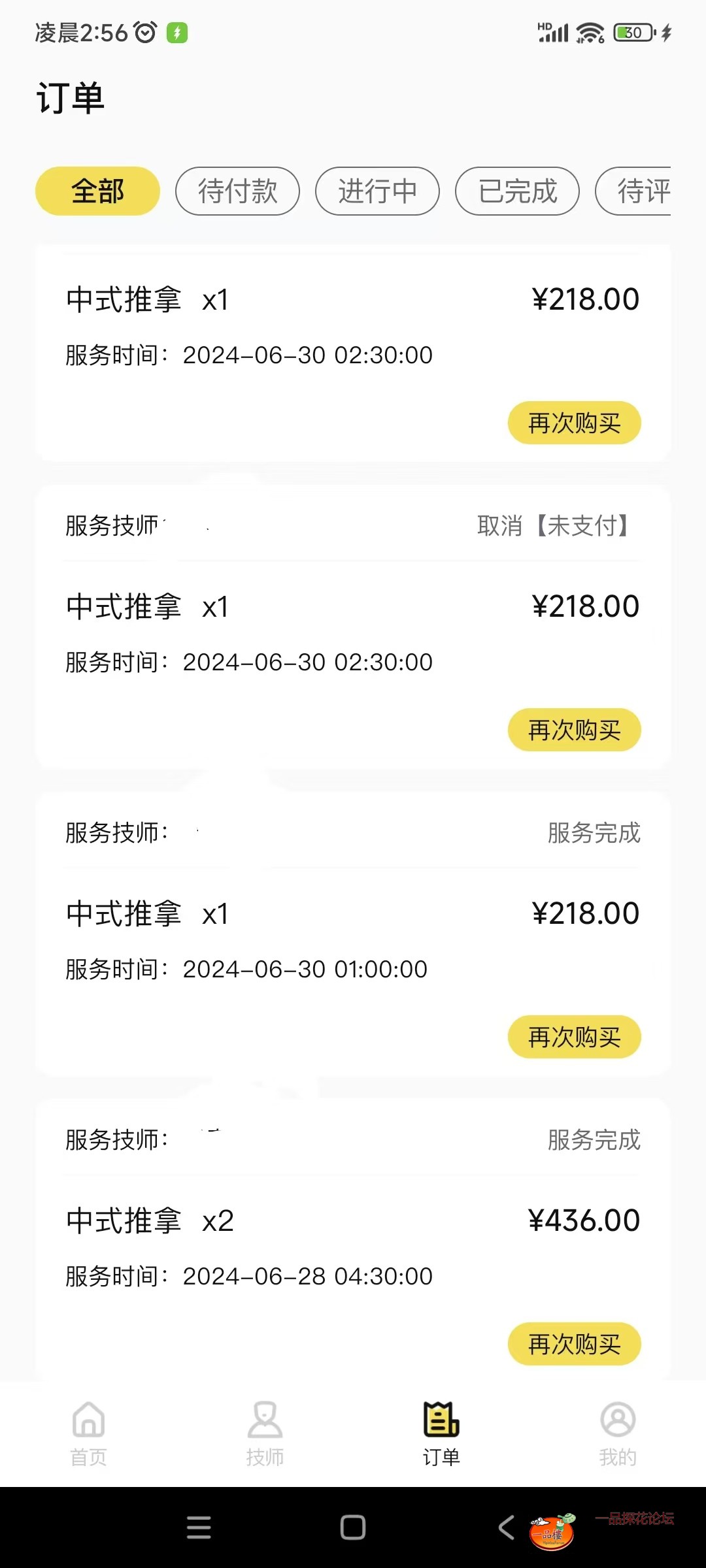The image size is (706, 1568).
Task: Tap the 订单 orders nav icon
Action: pyautogui.click(x=441, y=1428)
